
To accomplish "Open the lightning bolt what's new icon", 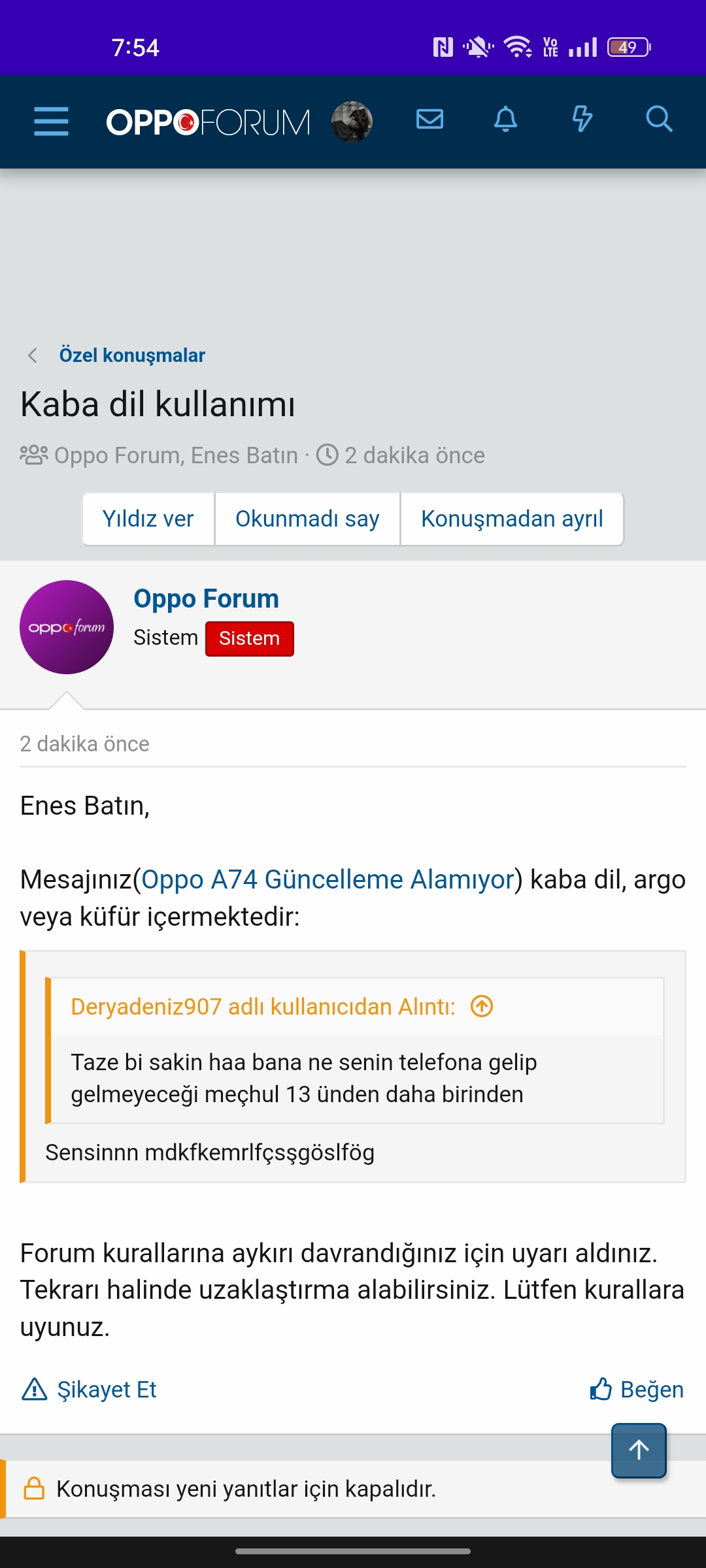I will tap(582, 120).
